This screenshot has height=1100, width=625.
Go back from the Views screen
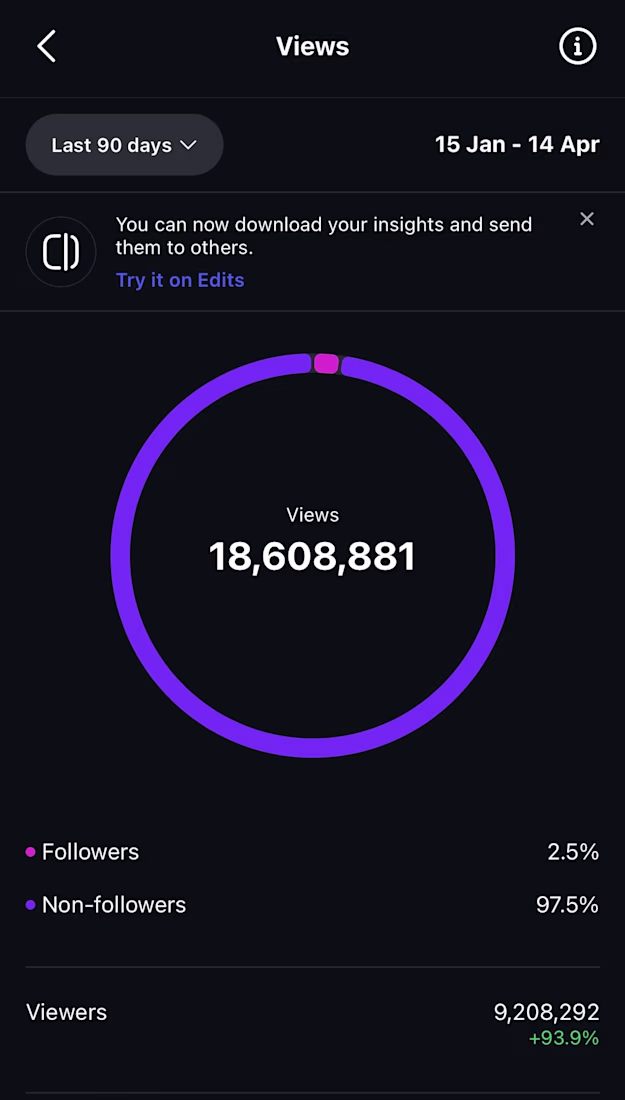46,46
